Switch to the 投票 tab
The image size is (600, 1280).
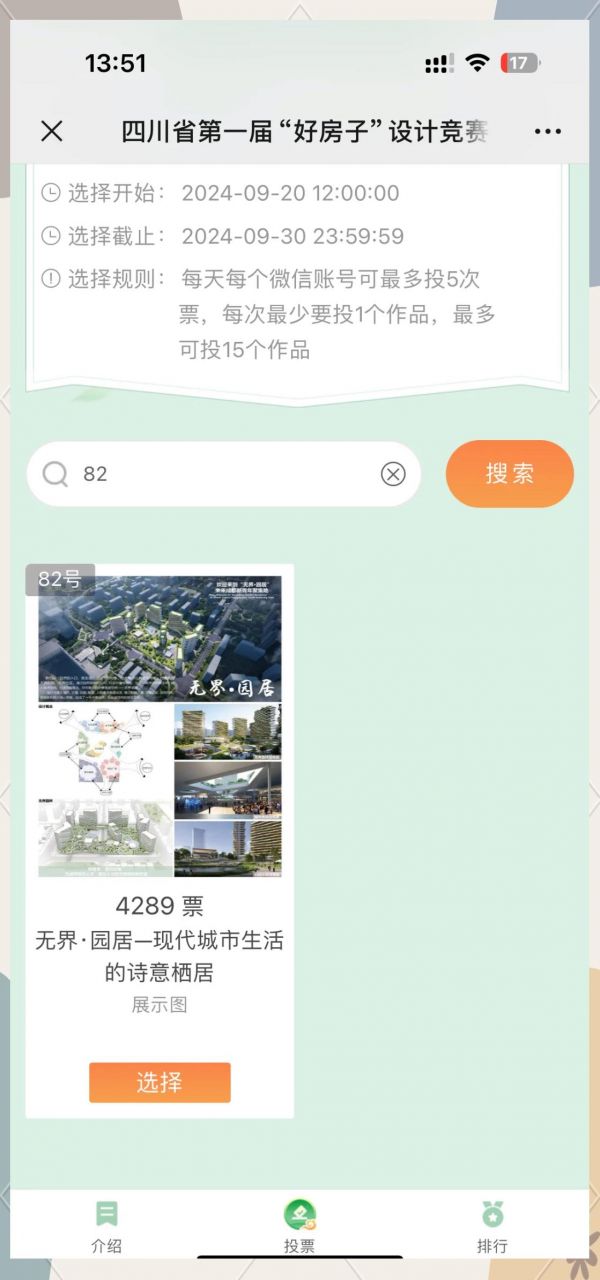(299, 1226)
